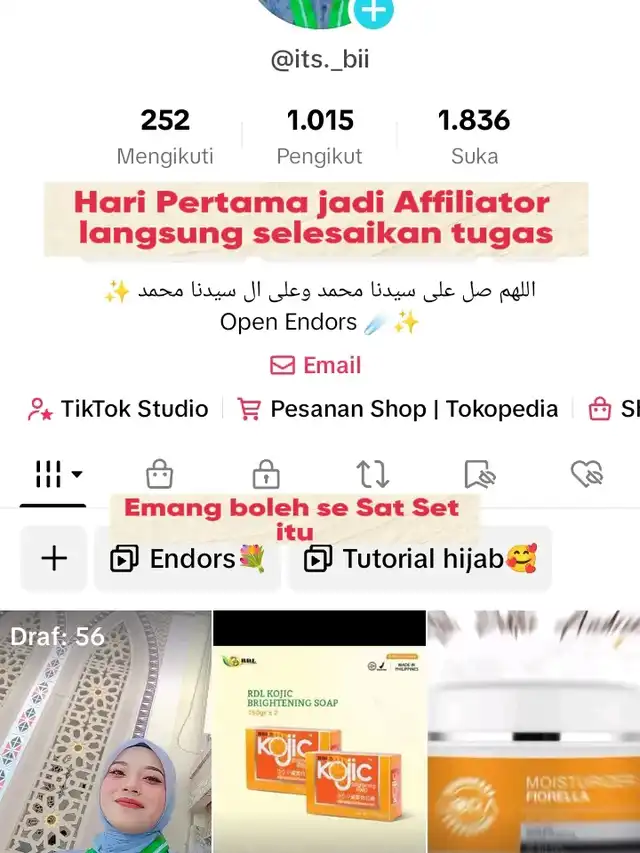Viewport: 640px width, 853px height.
Task: Tap the add-story plus on the avatar
Action: click(374, 12)
